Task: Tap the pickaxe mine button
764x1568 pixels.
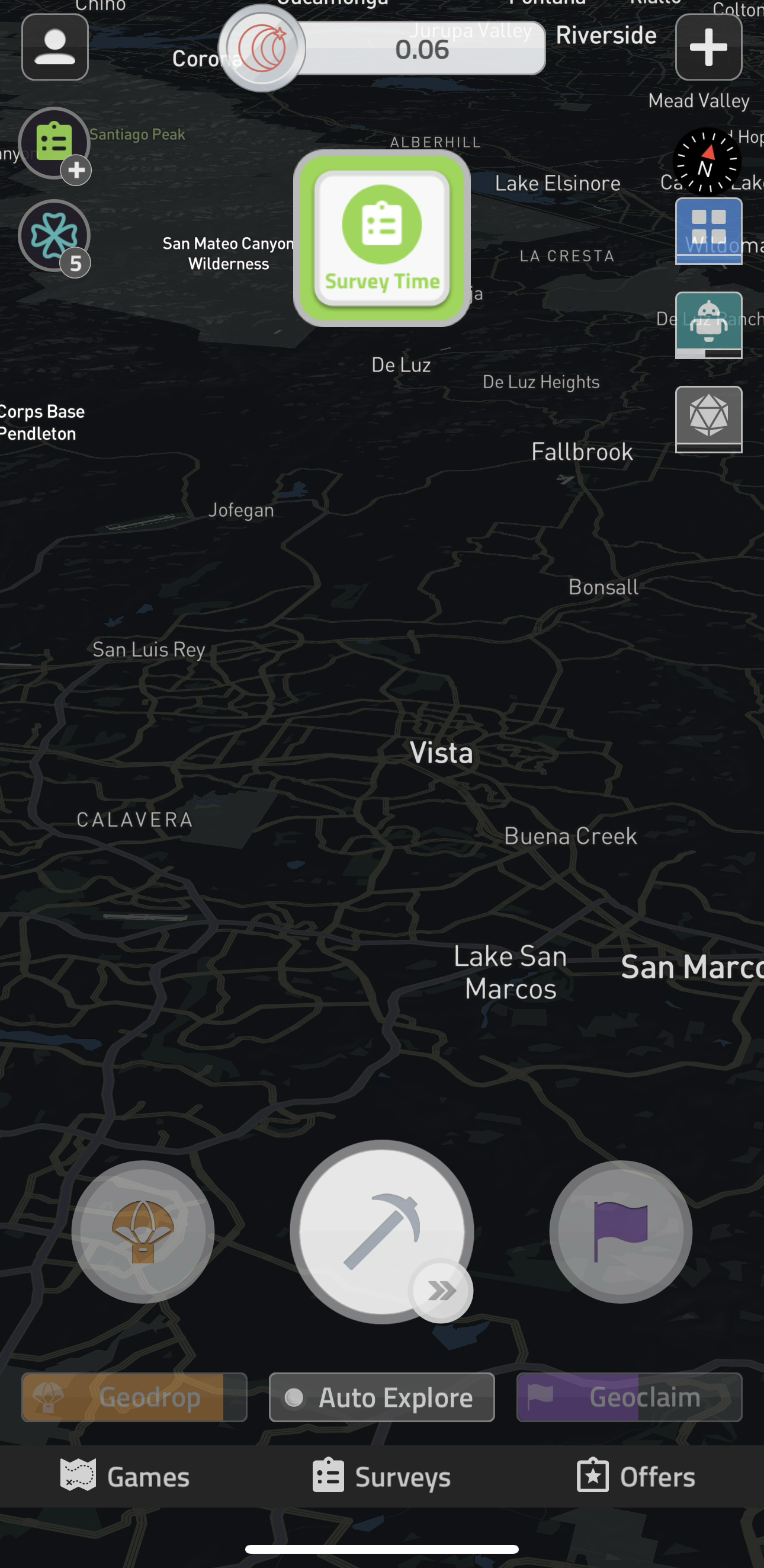Action: click(378, 1230)
